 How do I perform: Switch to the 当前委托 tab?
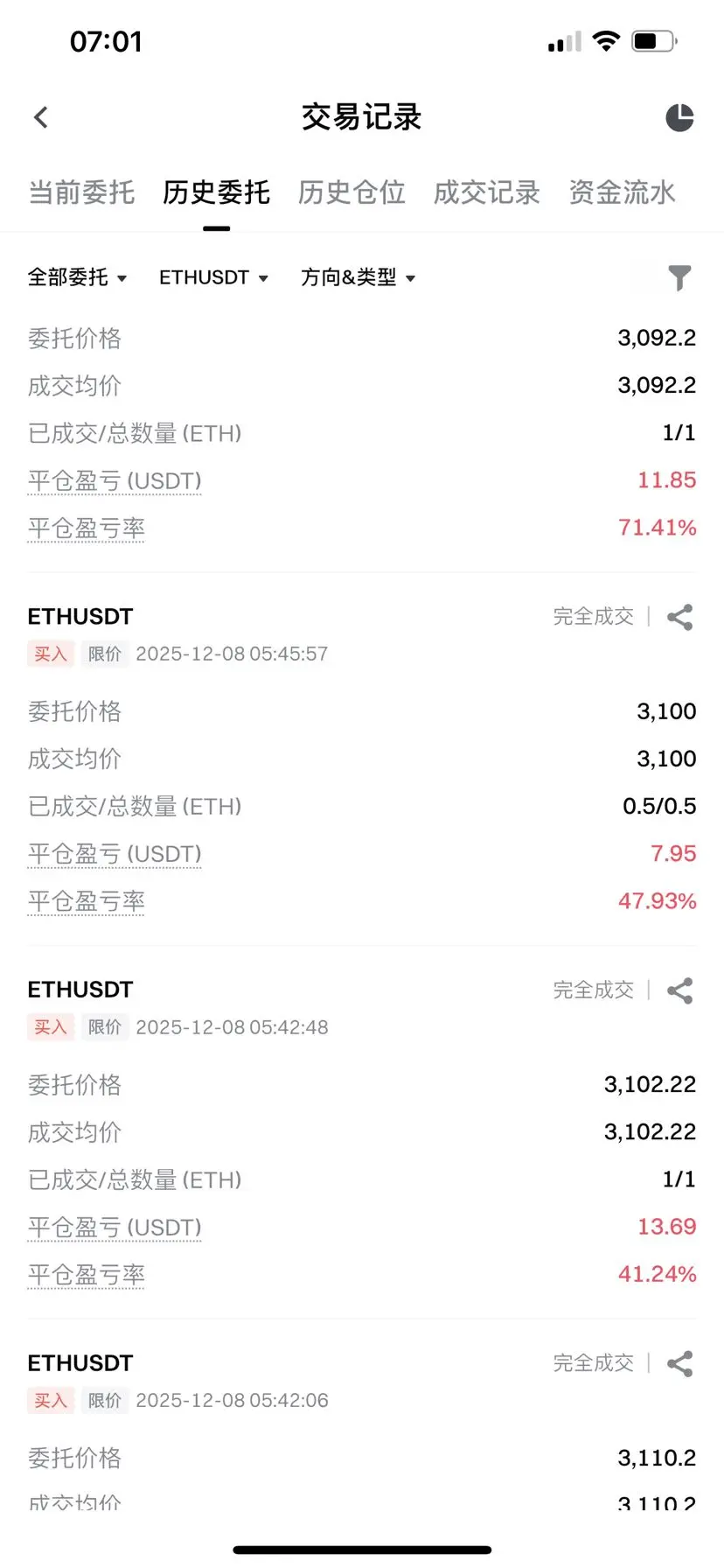pos(81,192)
